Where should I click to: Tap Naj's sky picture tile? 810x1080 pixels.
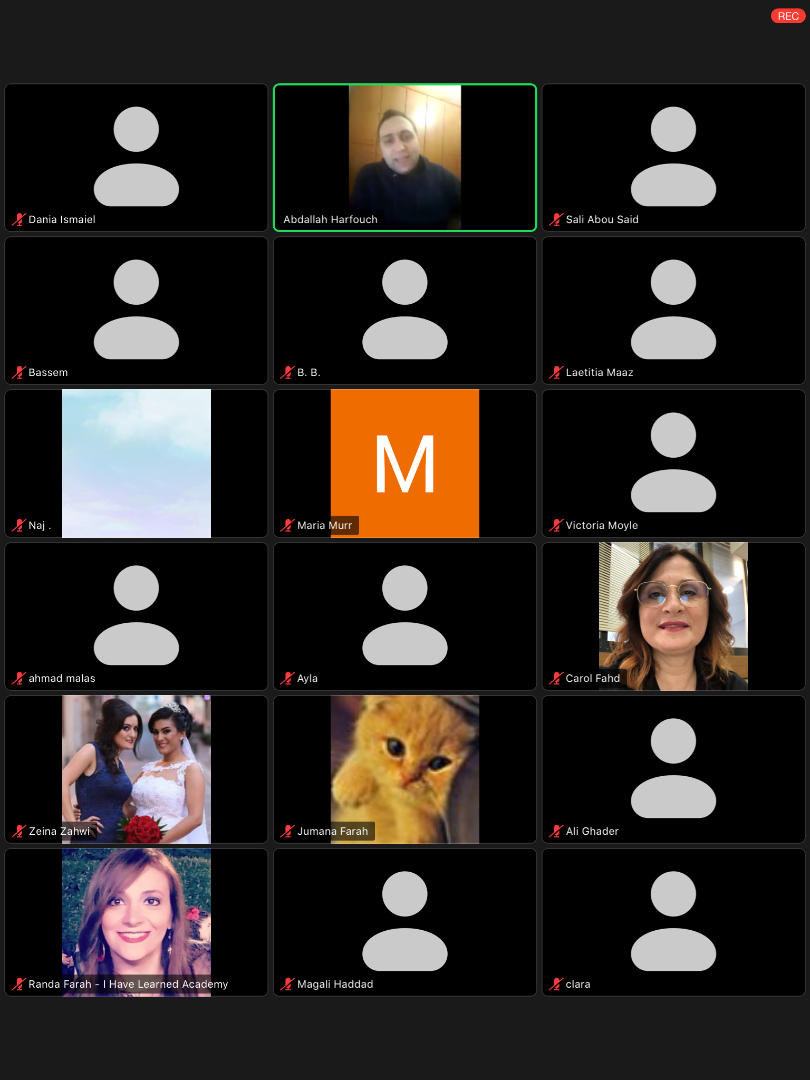point(136,463)
